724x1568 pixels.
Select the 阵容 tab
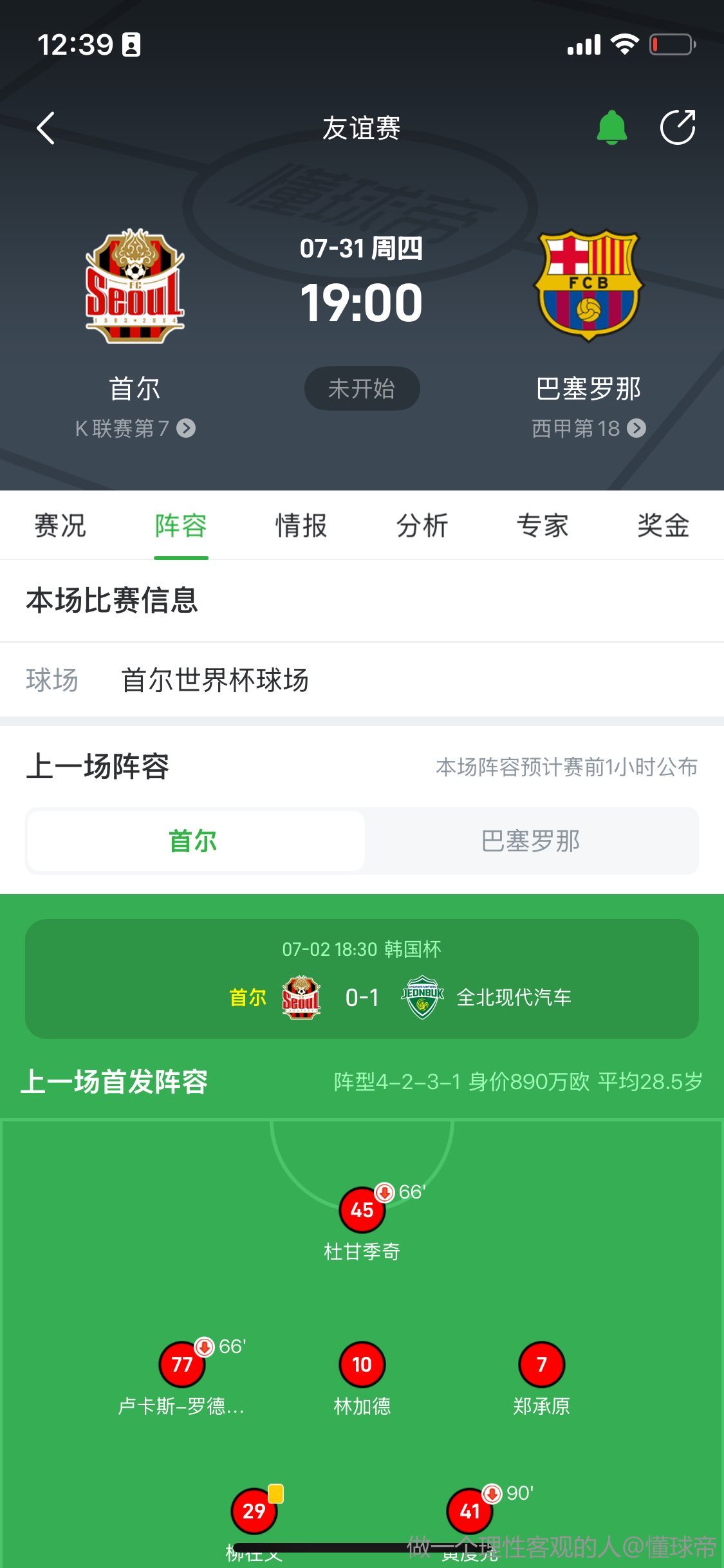(181, 525)
